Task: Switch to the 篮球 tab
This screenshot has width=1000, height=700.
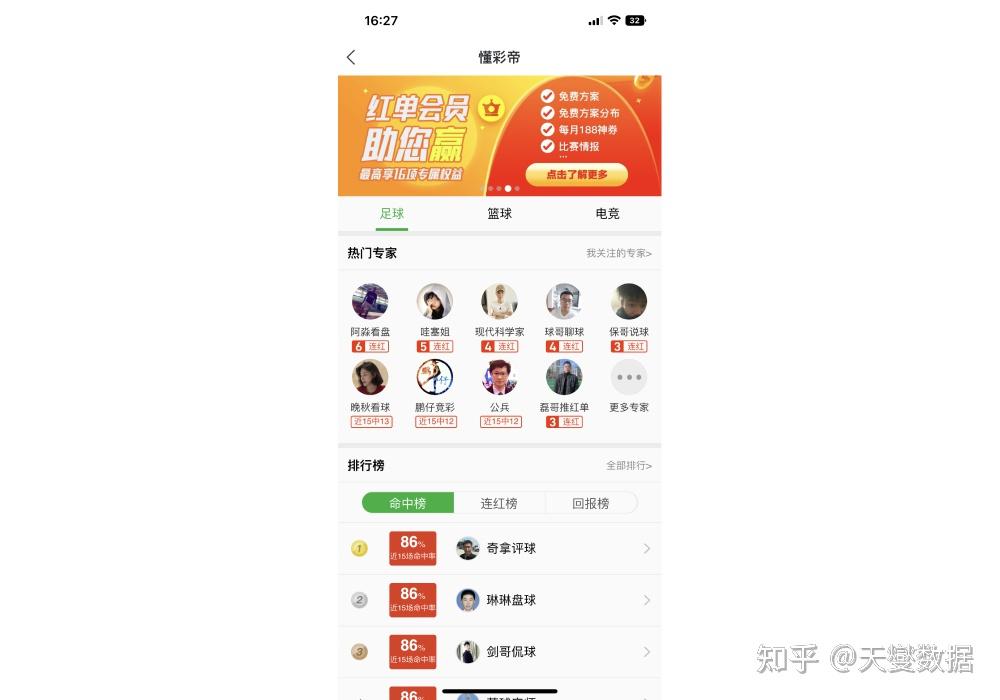Action: [499, 214]
